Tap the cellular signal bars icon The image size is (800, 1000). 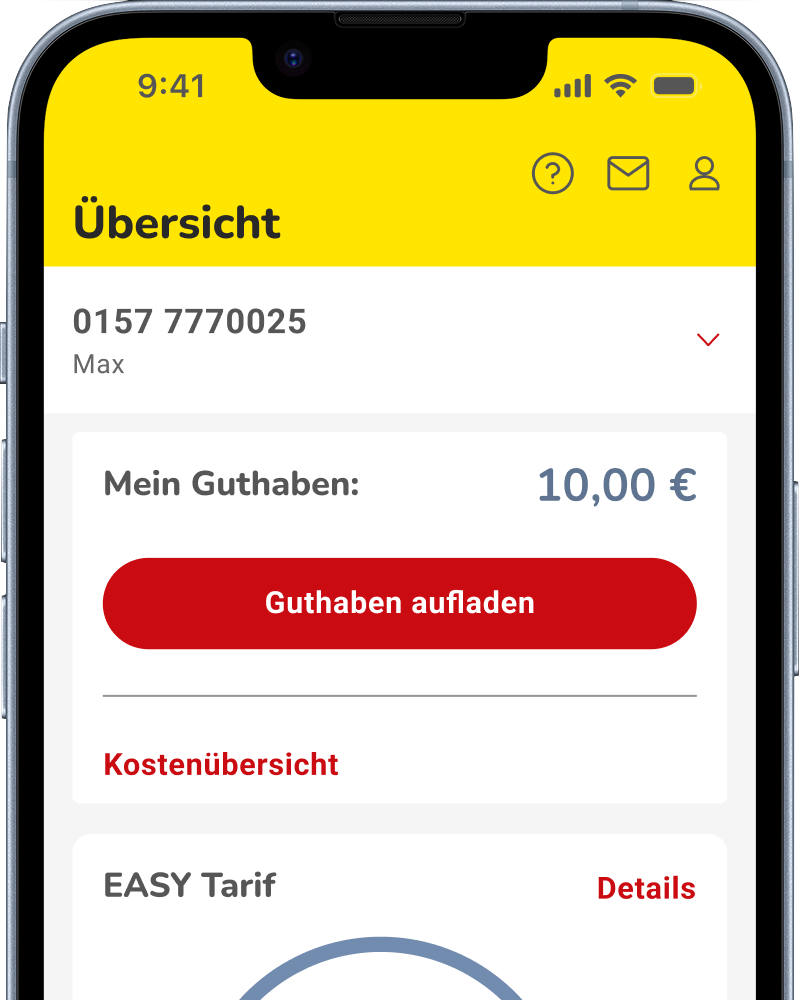point(572,86)
